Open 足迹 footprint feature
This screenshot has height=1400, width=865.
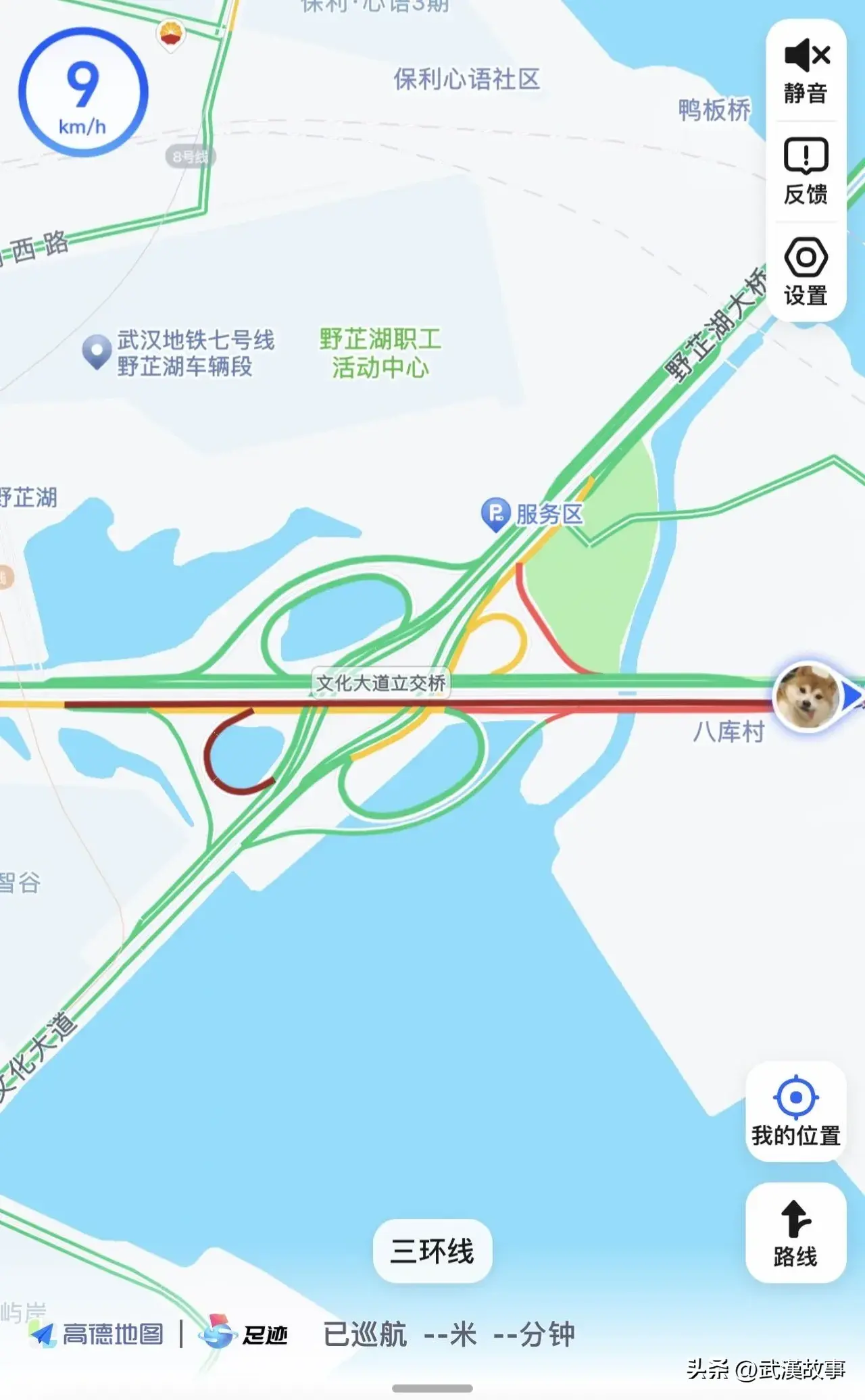(245, 1334)
